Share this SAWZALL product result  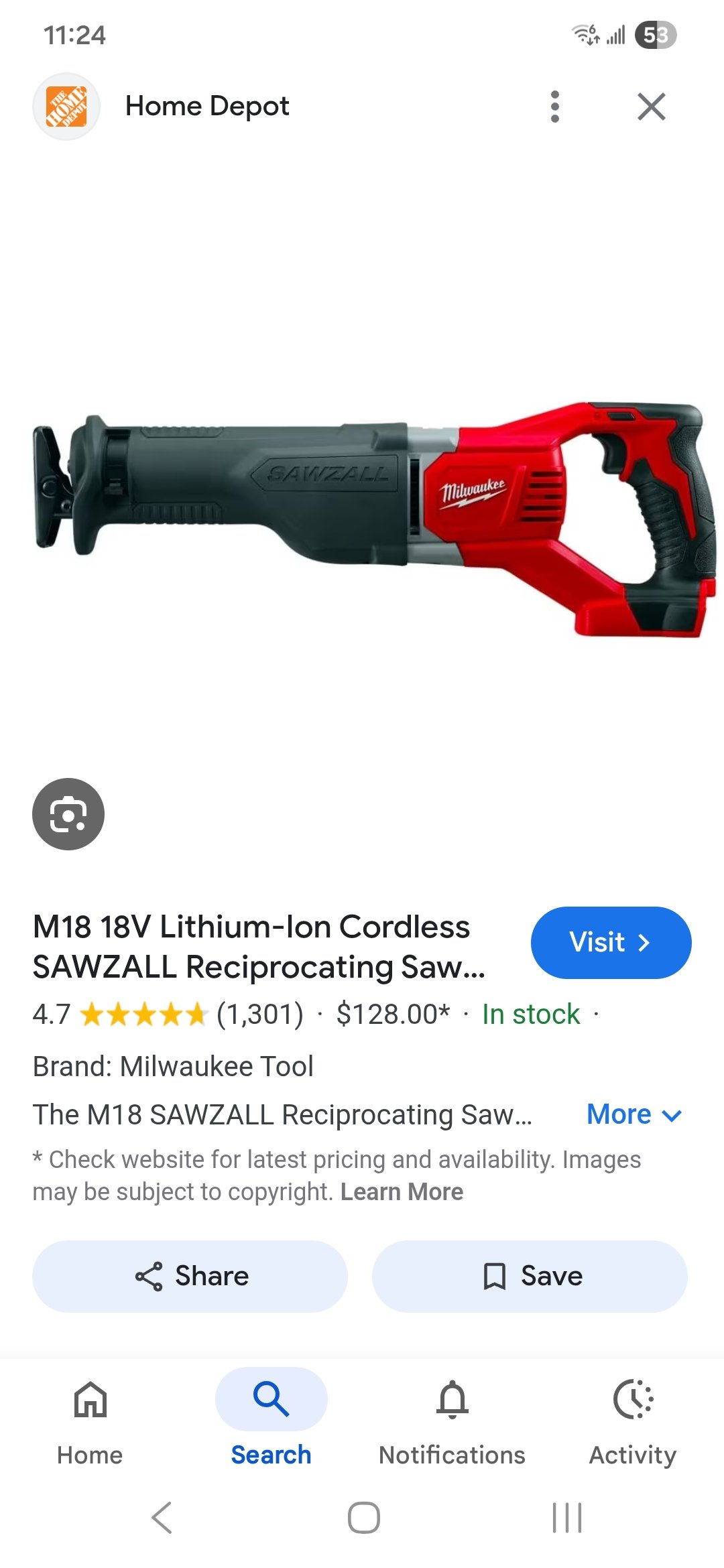coord(190,1276)
